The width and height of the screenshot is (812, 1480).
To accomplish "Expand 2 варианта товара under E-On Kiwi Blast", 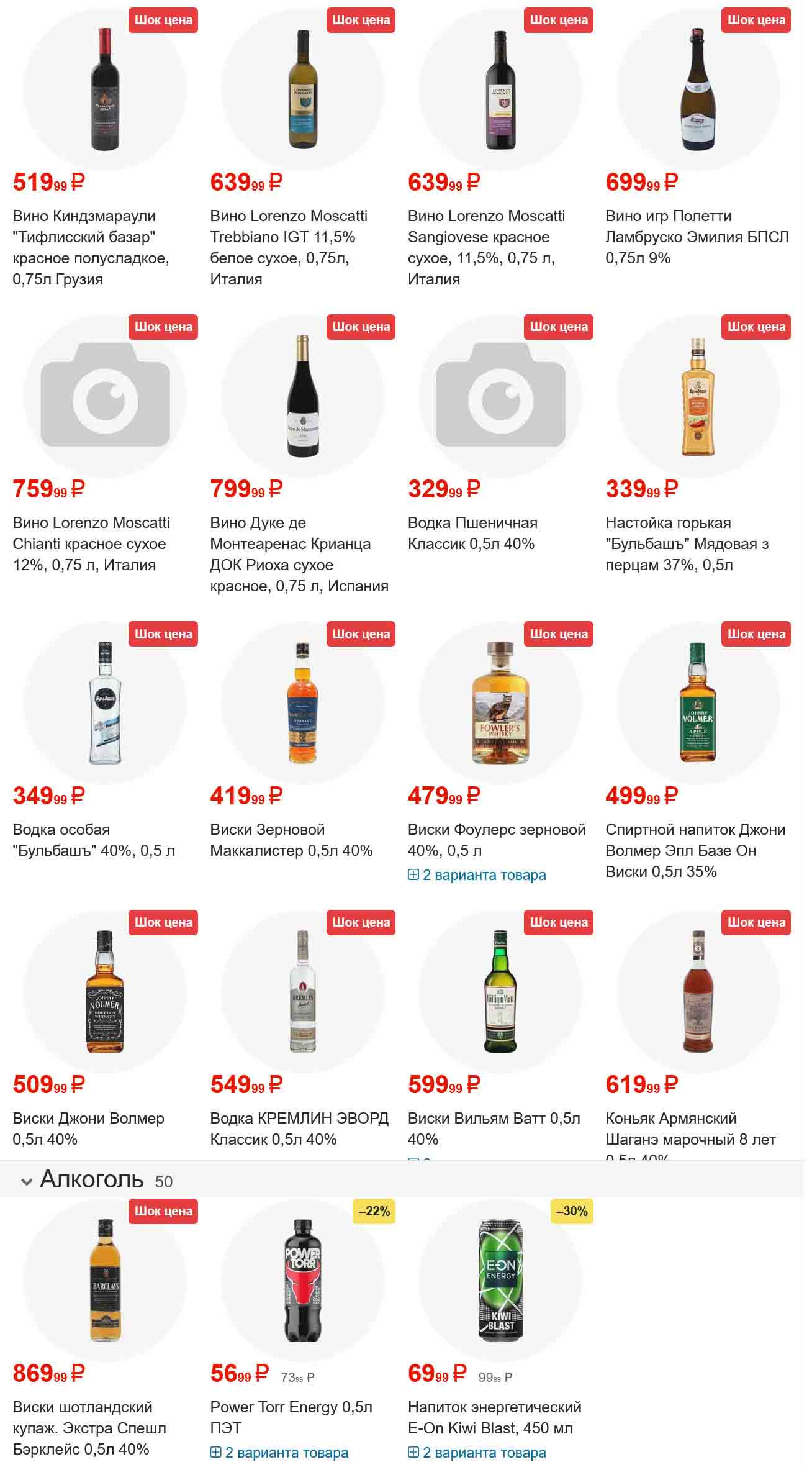I will (x=477, y=1453).
